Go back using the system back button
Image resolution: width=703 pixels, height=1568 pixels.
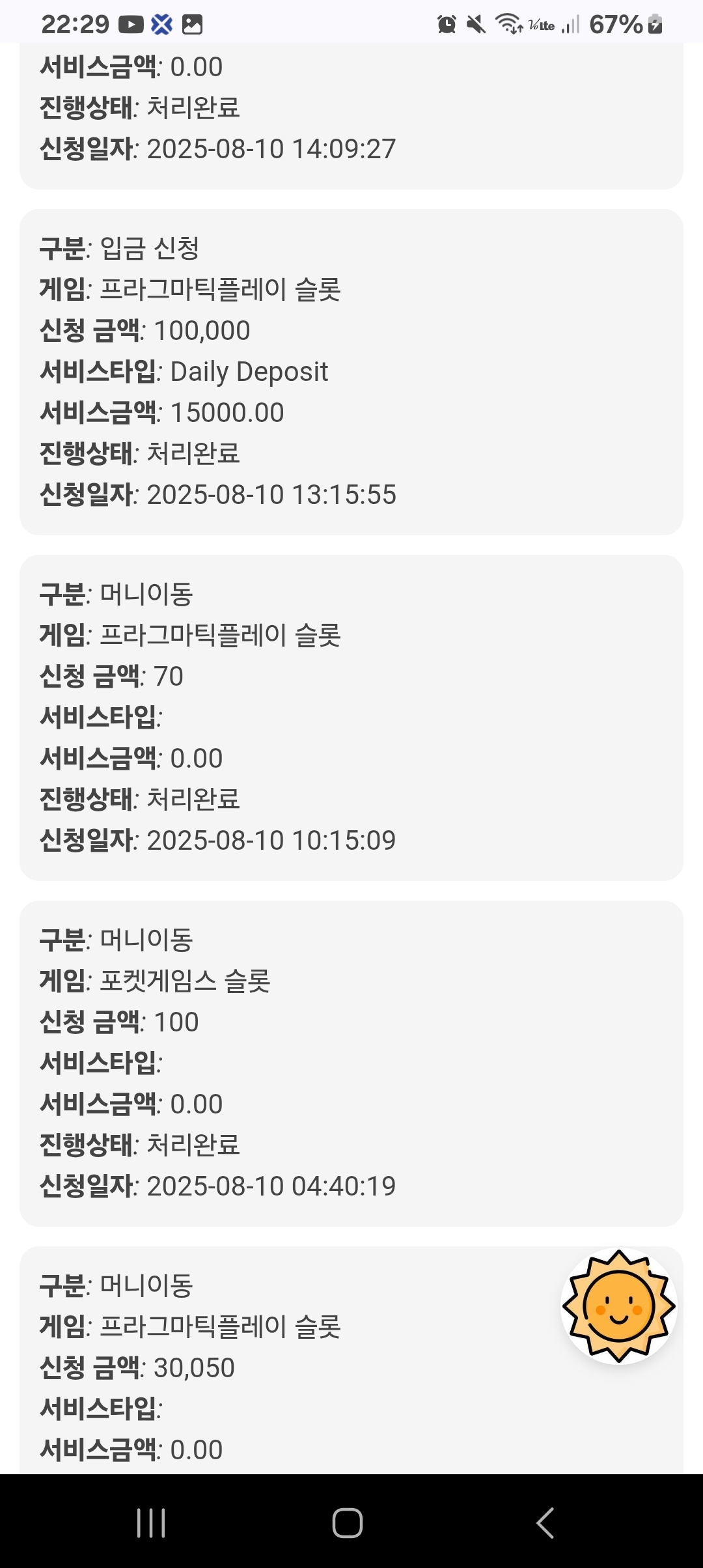[x=545, y=1523]
